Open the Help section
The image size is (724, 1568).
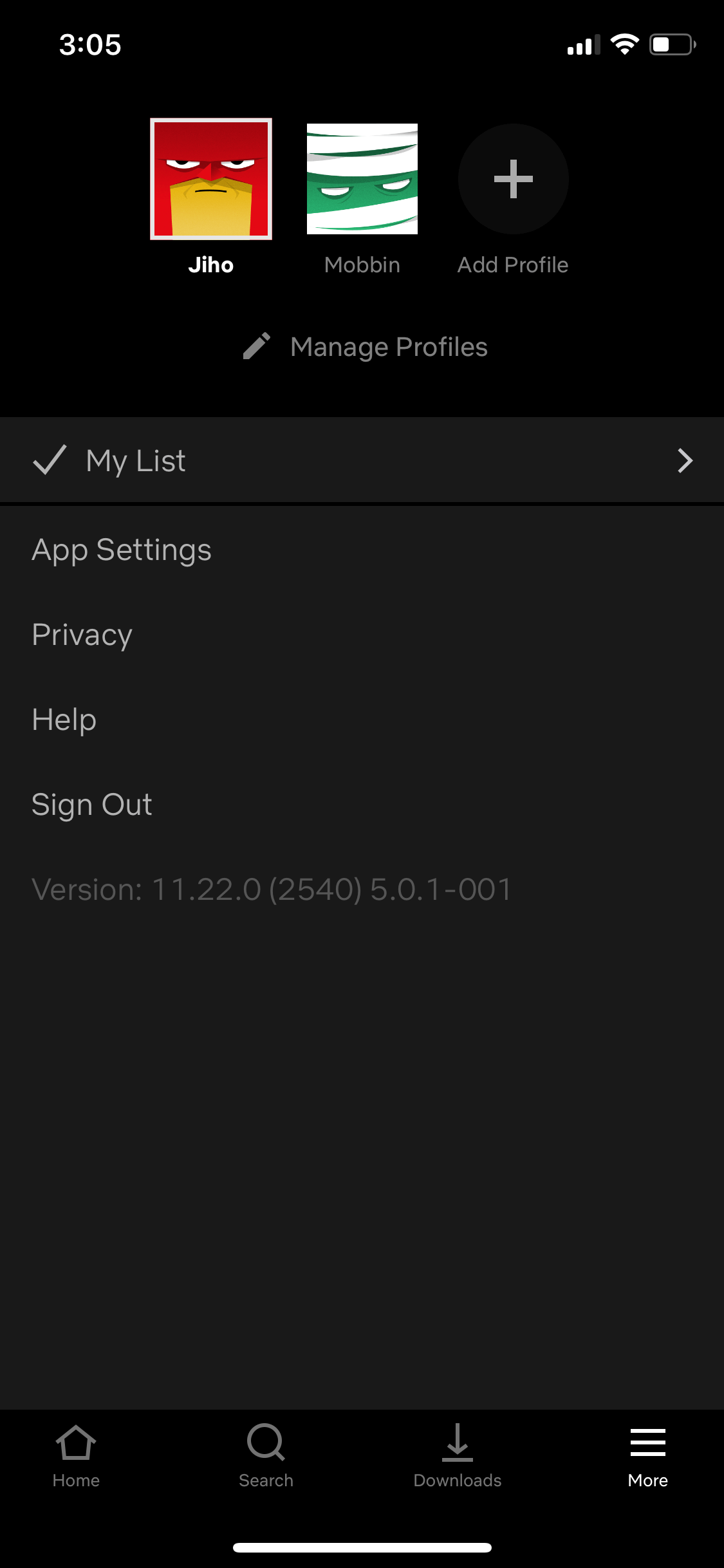pos(362,720)
